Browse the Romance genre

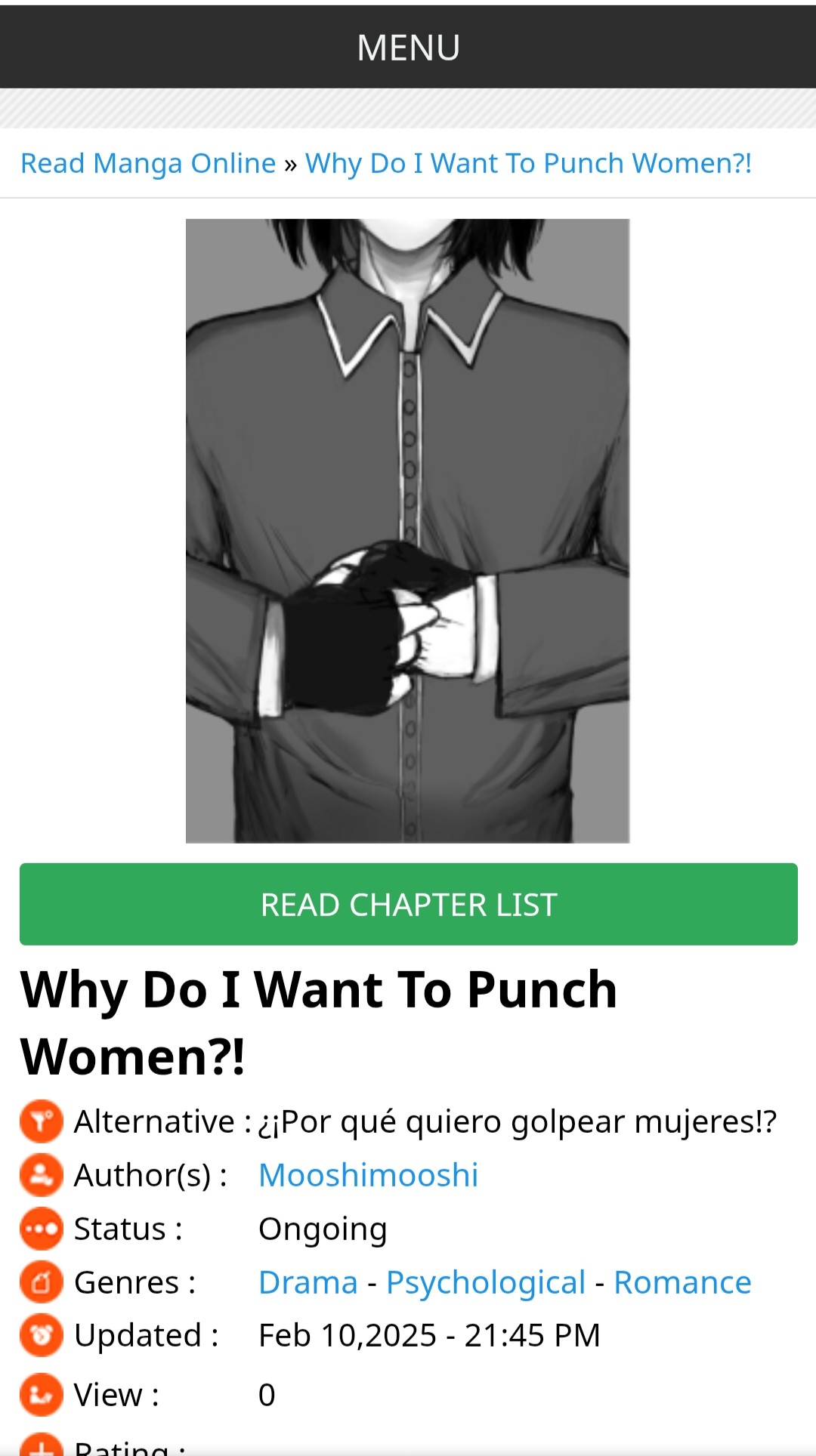click(682, 1282)
